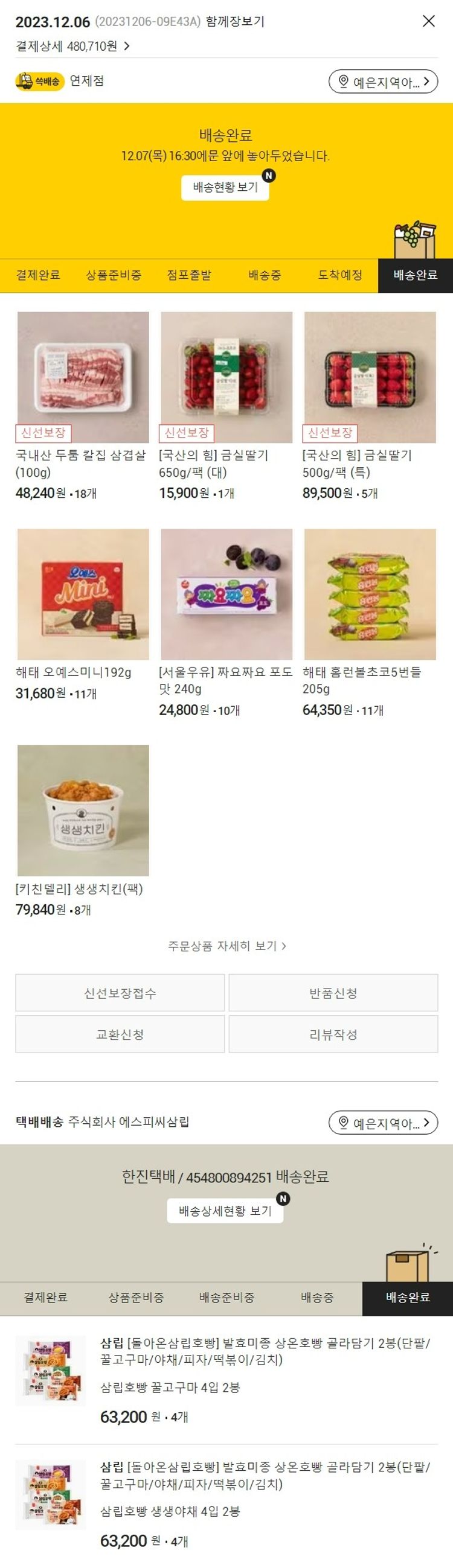
Task: Open 결제상세 480,710원 payment details
Action: pos(72,46)
